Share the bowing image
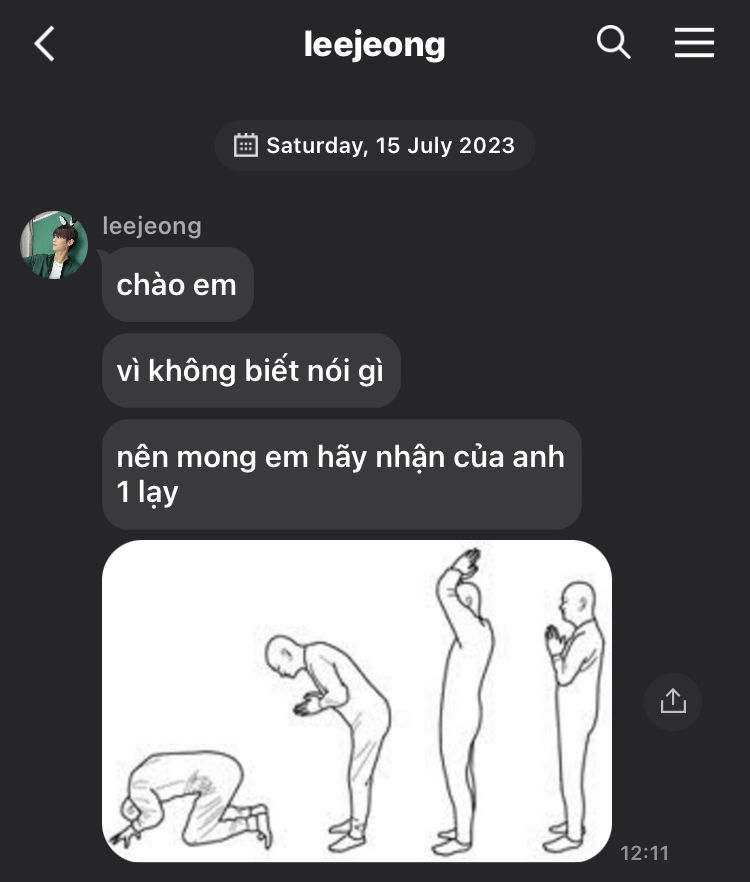This screenshot has width=750, height=882. pos(673,702)
